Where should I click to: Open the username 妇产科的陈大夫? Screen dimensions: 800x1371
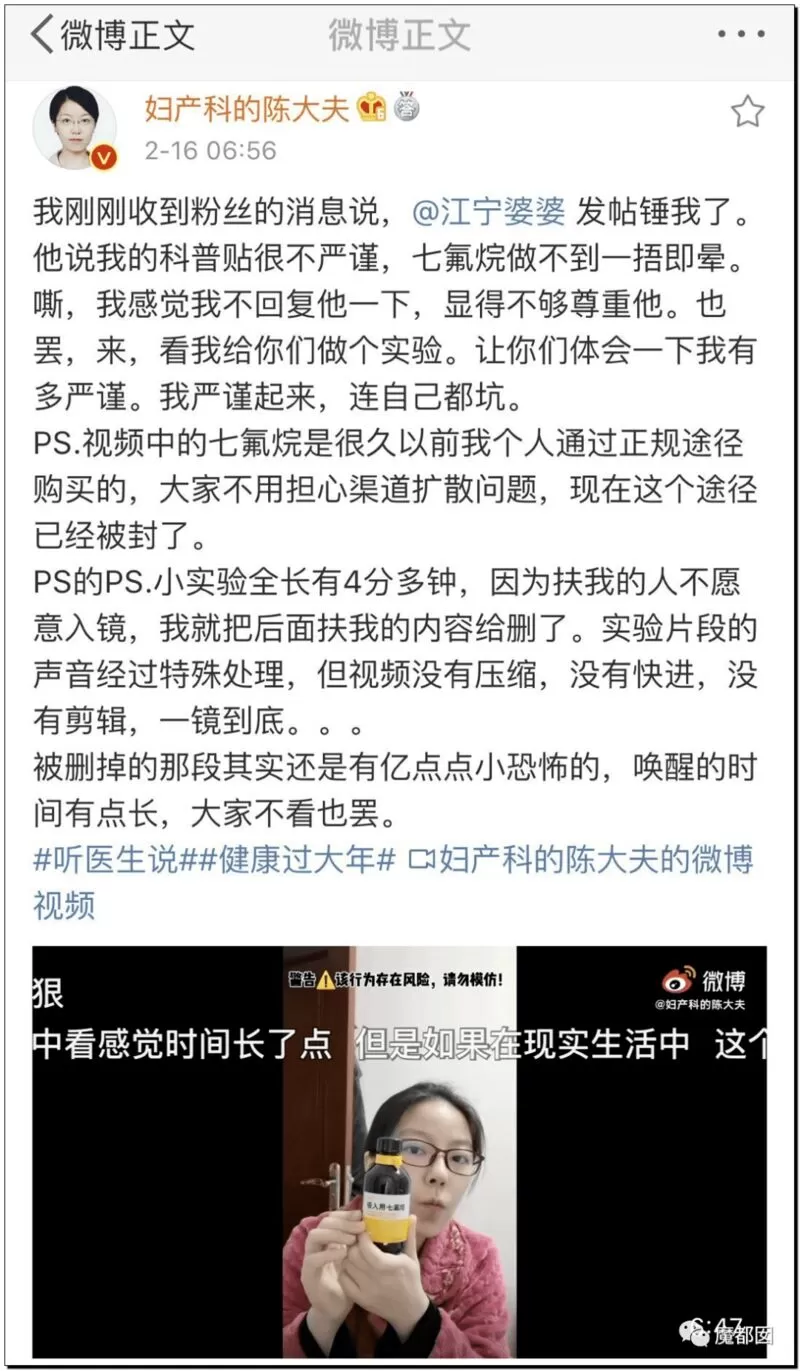click(x=247, y=108)
